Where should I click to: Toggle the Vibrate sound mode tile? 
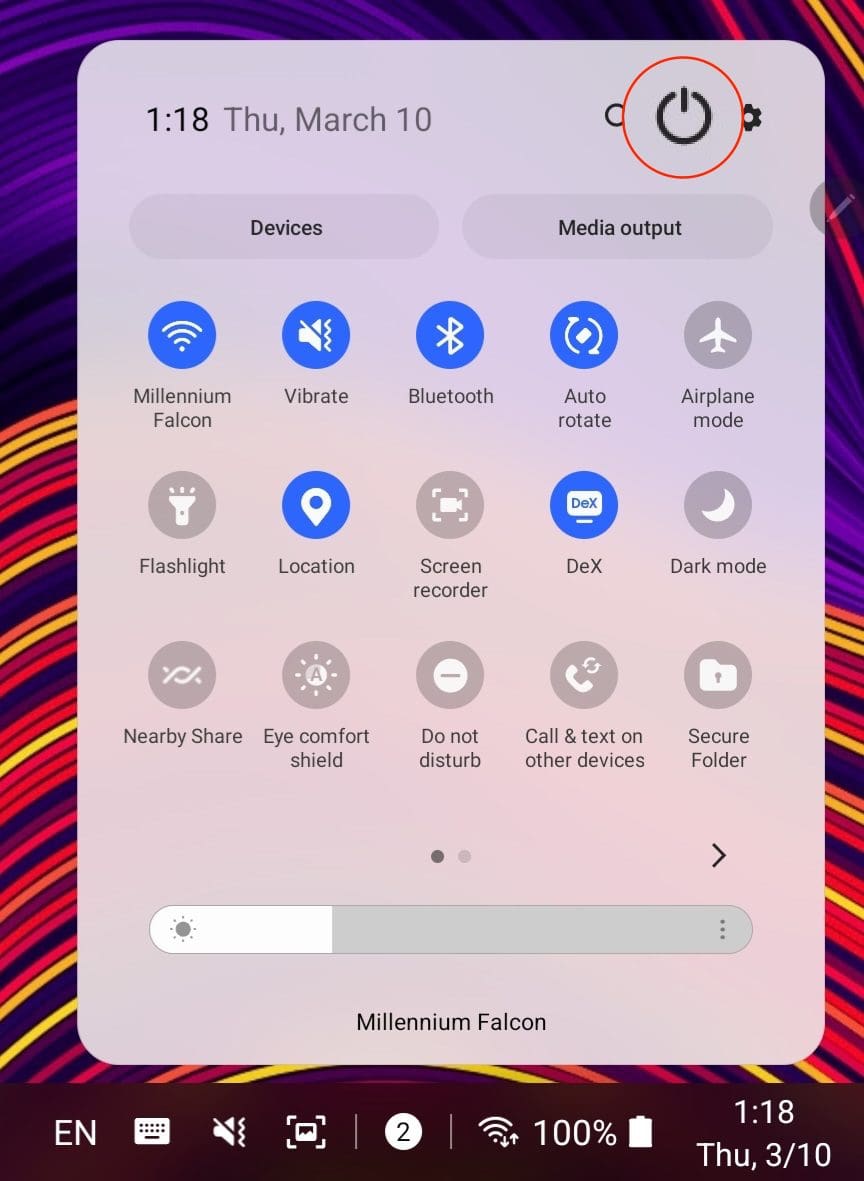point(316,336)
